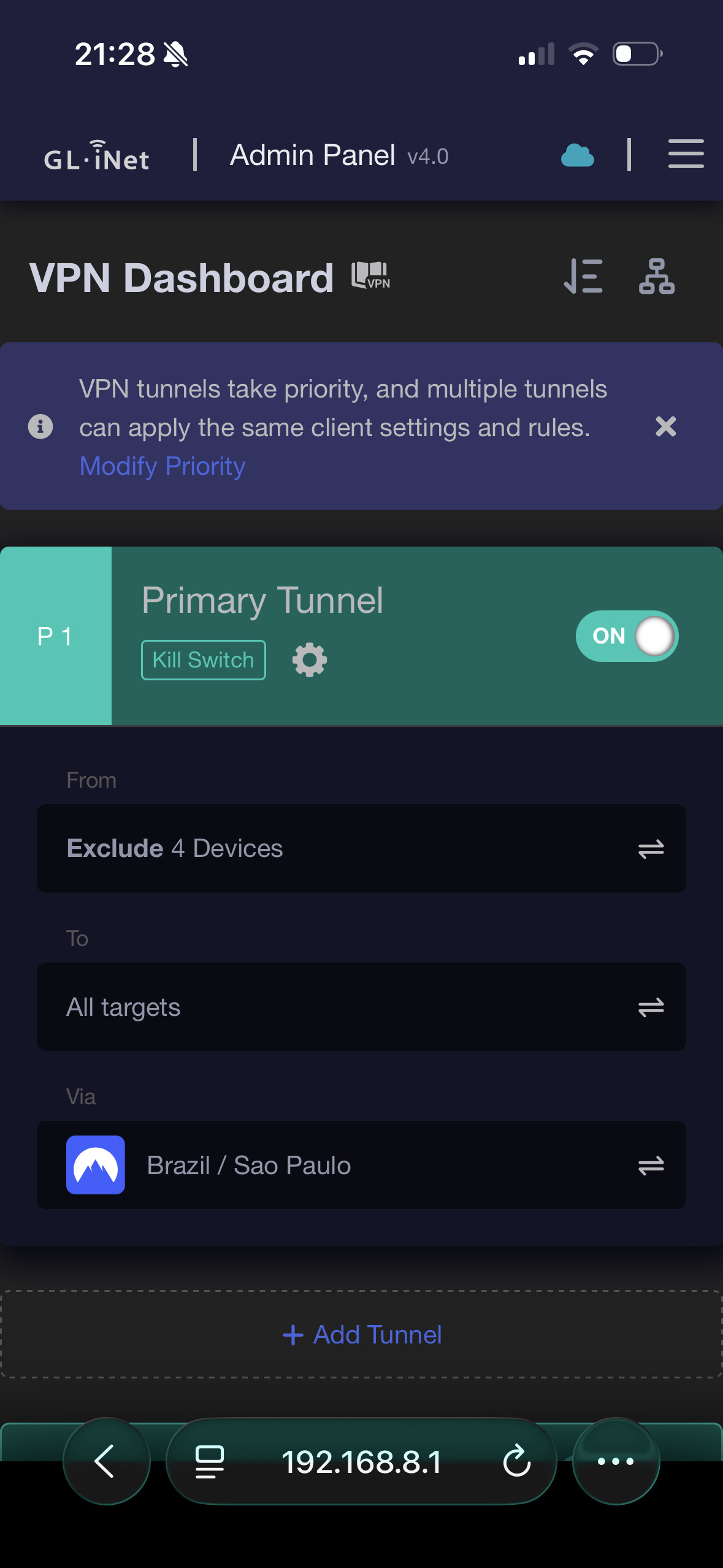The image size is (723, 1568).
Task: Add a new tunnel
Action: coord(362,1335)
